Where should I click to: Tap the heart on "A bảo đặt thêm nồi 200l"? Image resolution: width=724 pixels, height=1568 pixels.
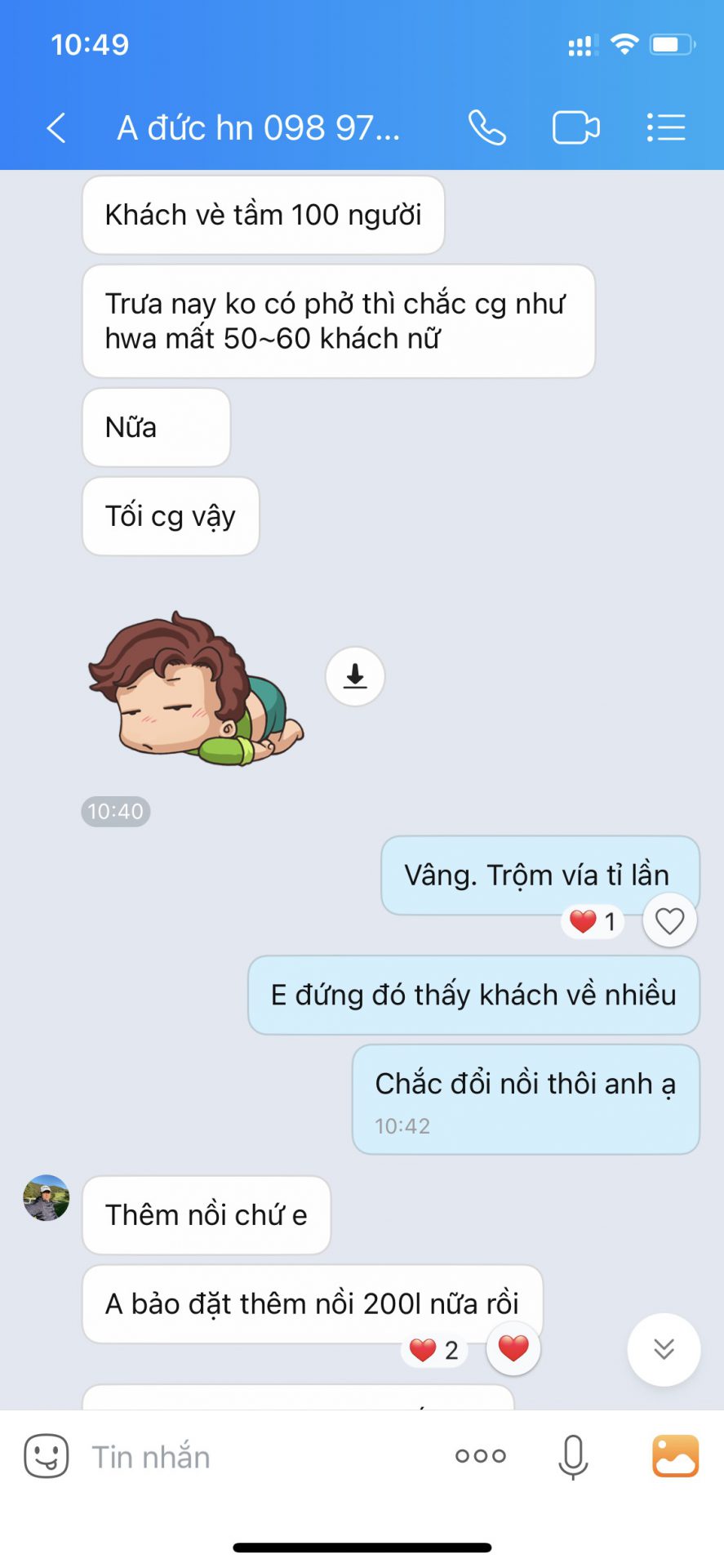tap(513, 1348)
